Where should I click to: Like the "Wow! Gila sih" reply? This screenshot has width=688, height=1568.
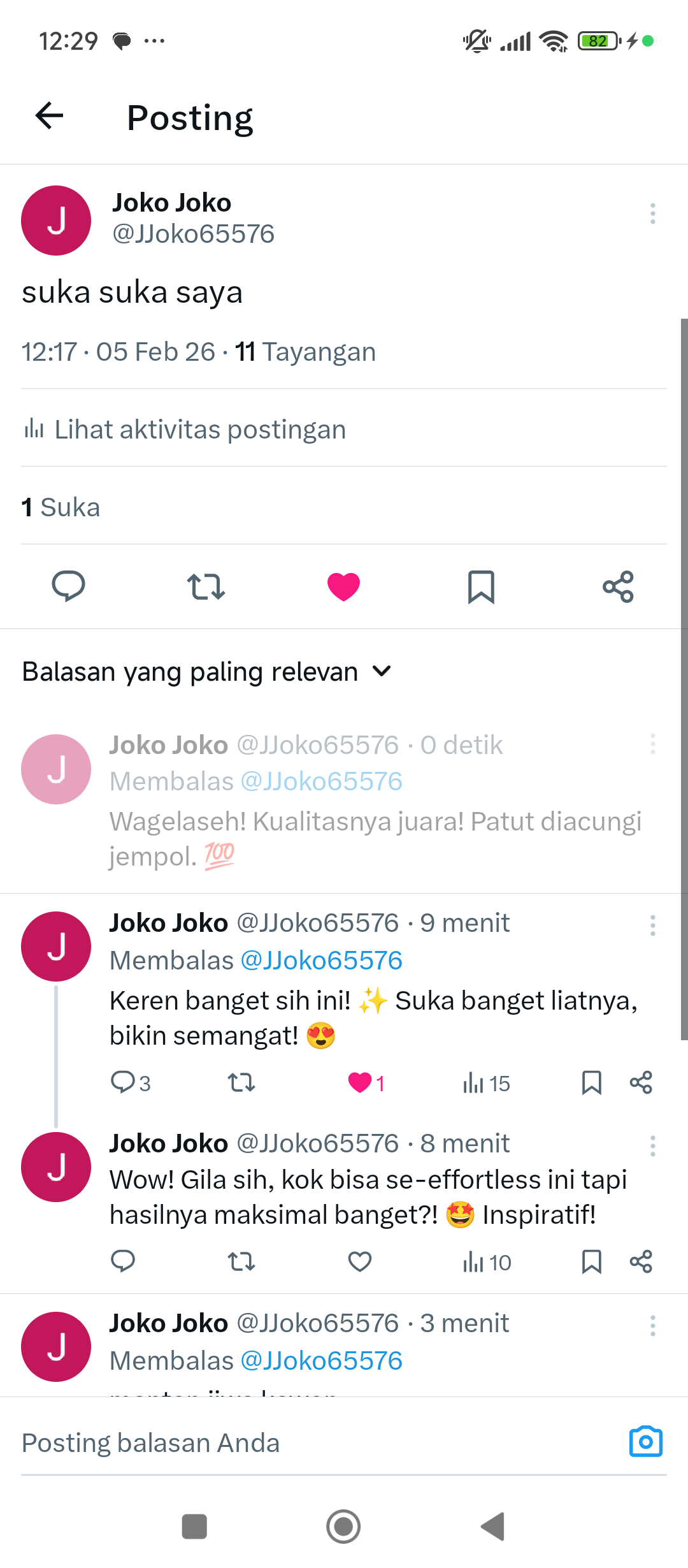[x=360, y=1261]
